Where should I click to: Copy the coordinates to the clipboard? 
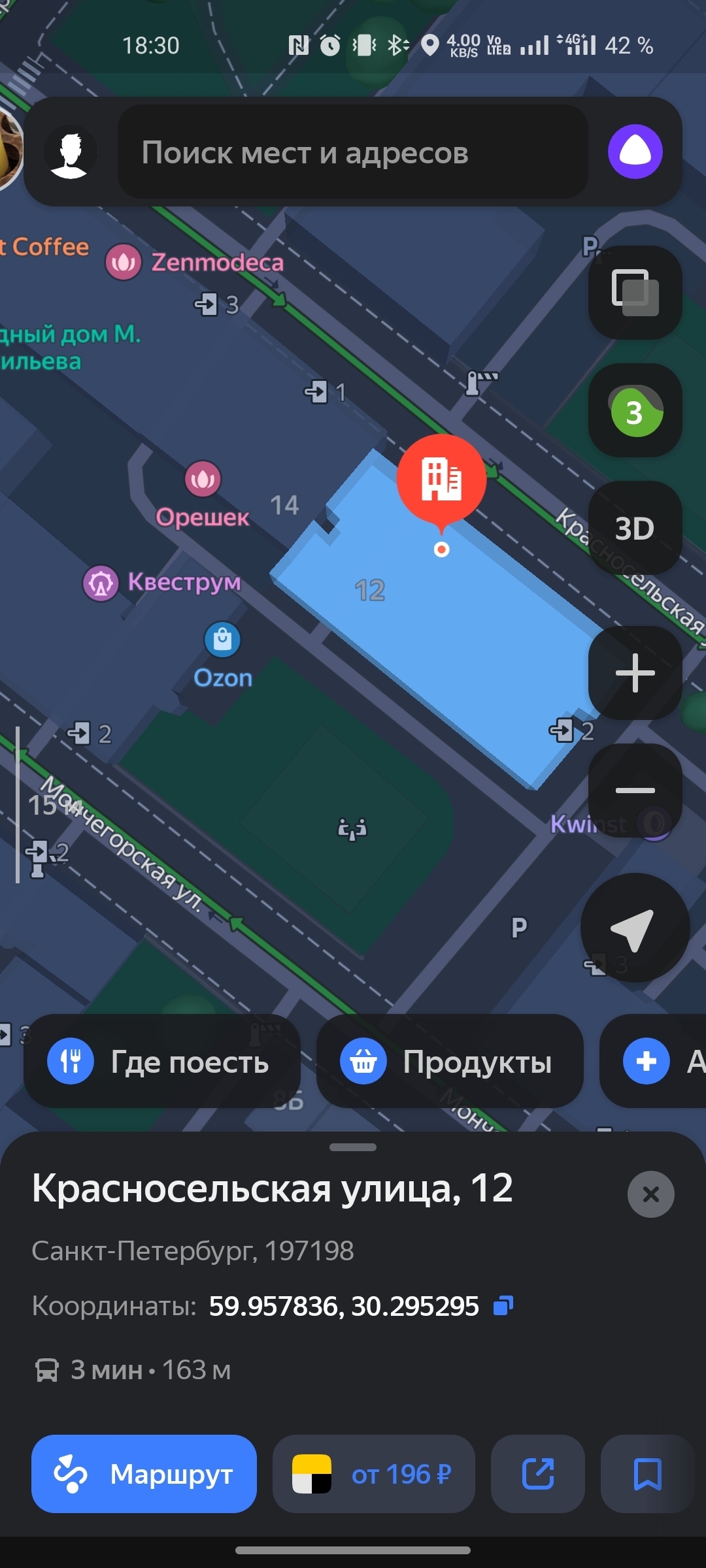[x=503, y=1306]
